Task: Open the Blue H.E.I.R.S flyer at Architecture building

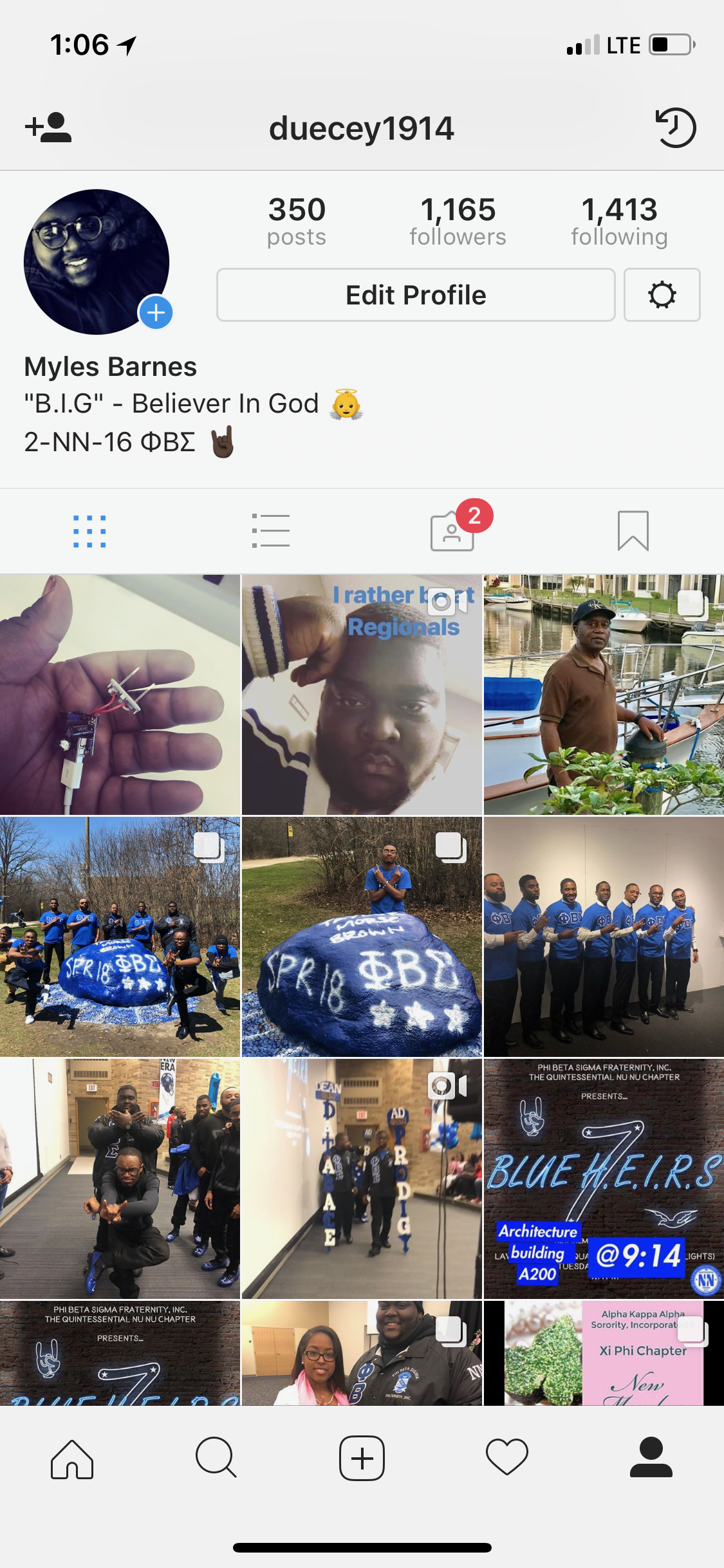Action: pyautogui.click(x=604, y=1179)
